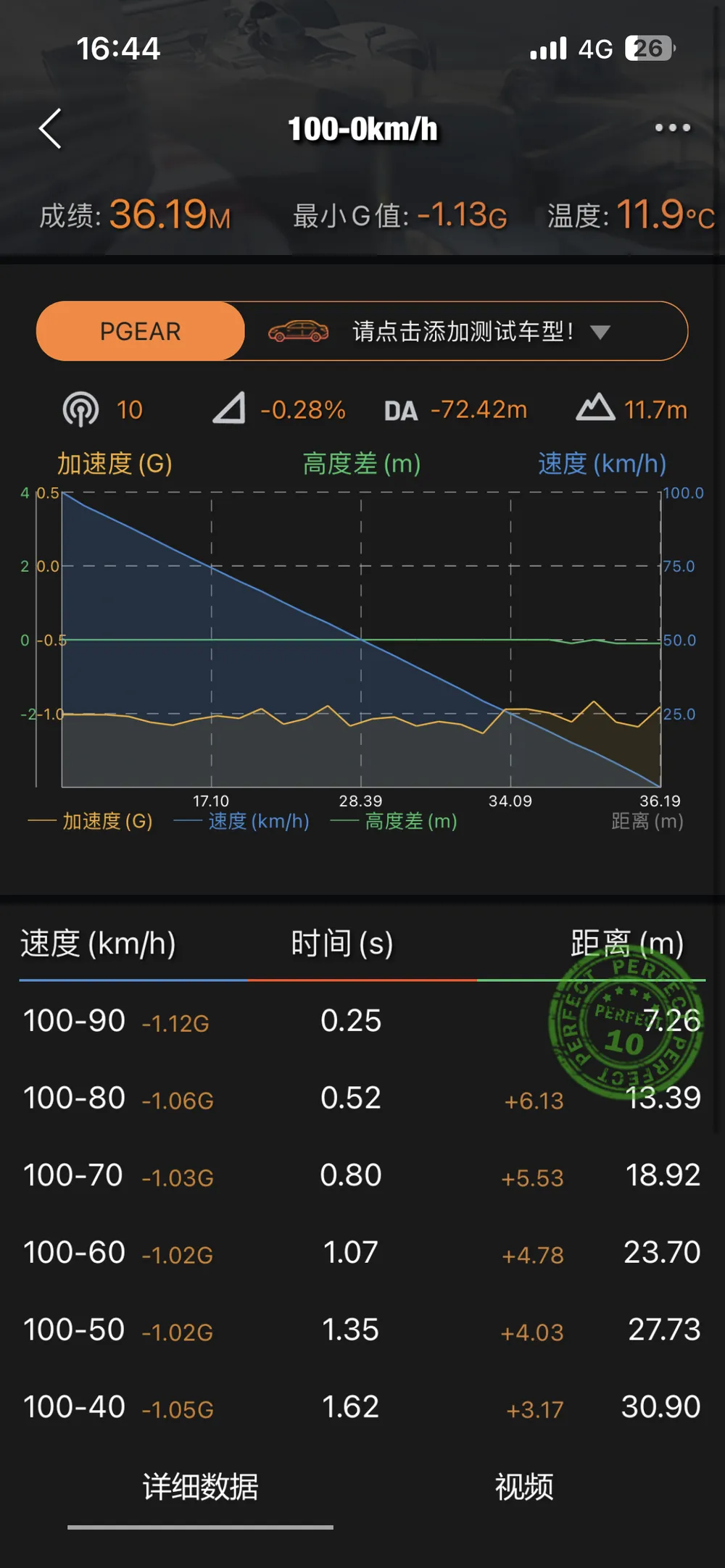This screenshot has height=1568, width=725.
Task: Go back using the top-left arrow
Action: [51, 129]
